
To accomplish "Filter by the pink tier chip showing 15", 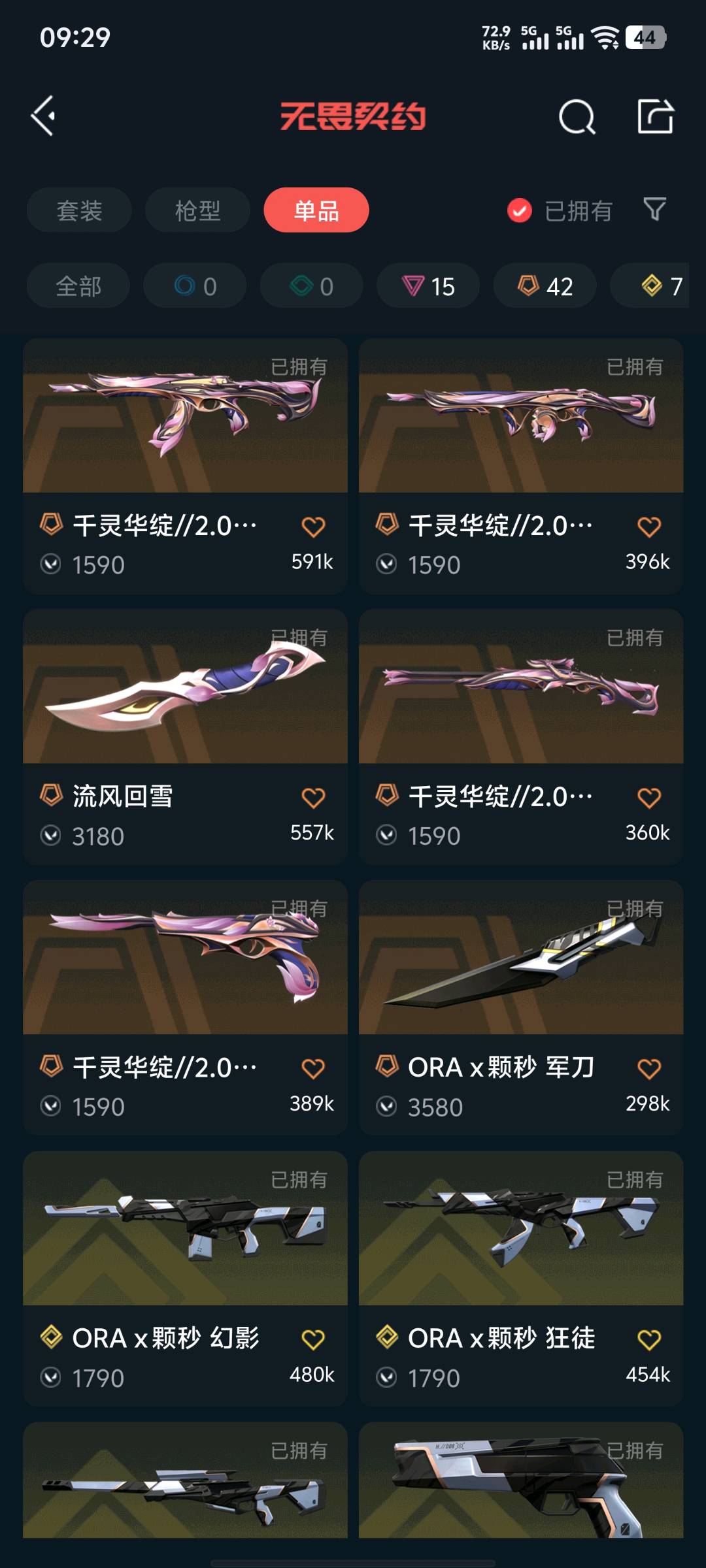I will 428,286.
